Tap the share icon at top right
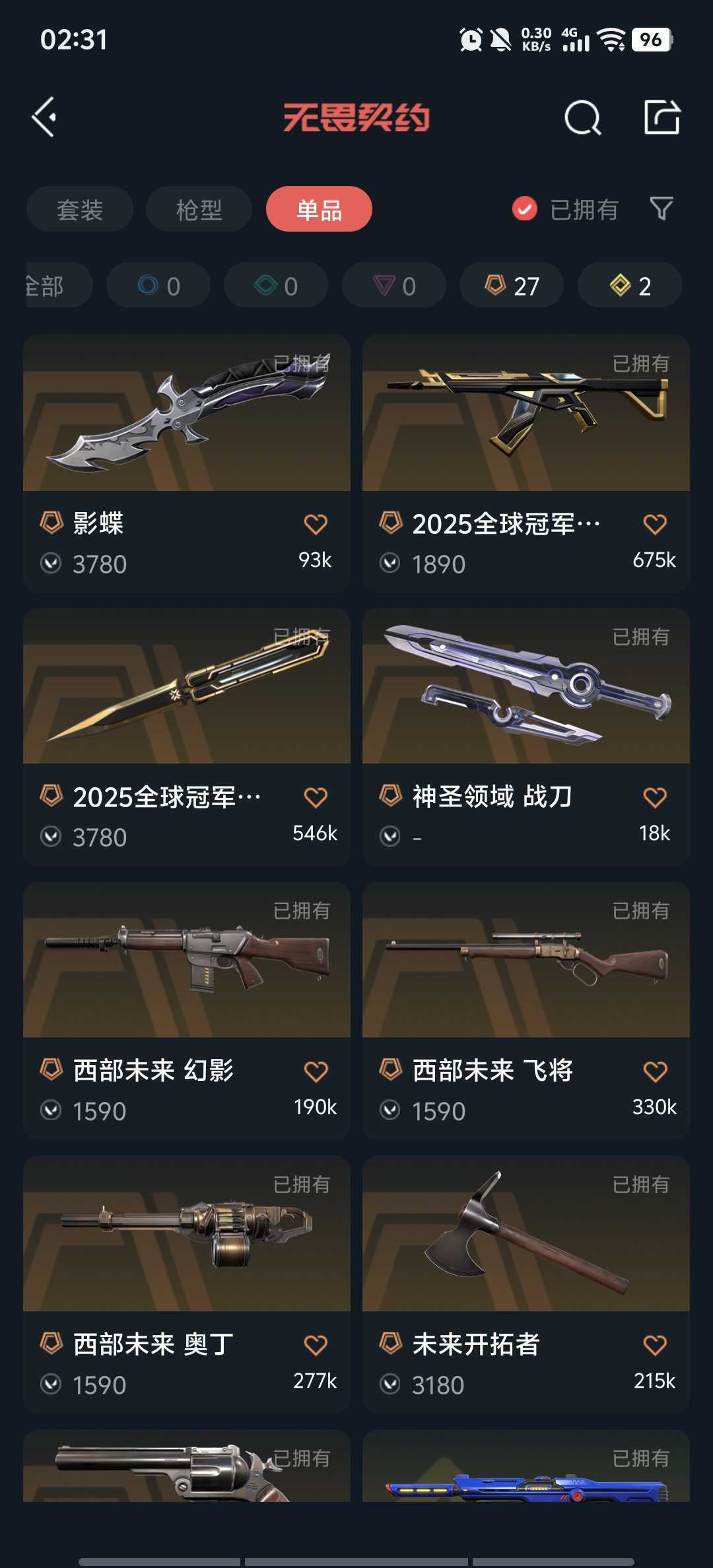This screenshot has width=713, height=1568. (663, 117)
